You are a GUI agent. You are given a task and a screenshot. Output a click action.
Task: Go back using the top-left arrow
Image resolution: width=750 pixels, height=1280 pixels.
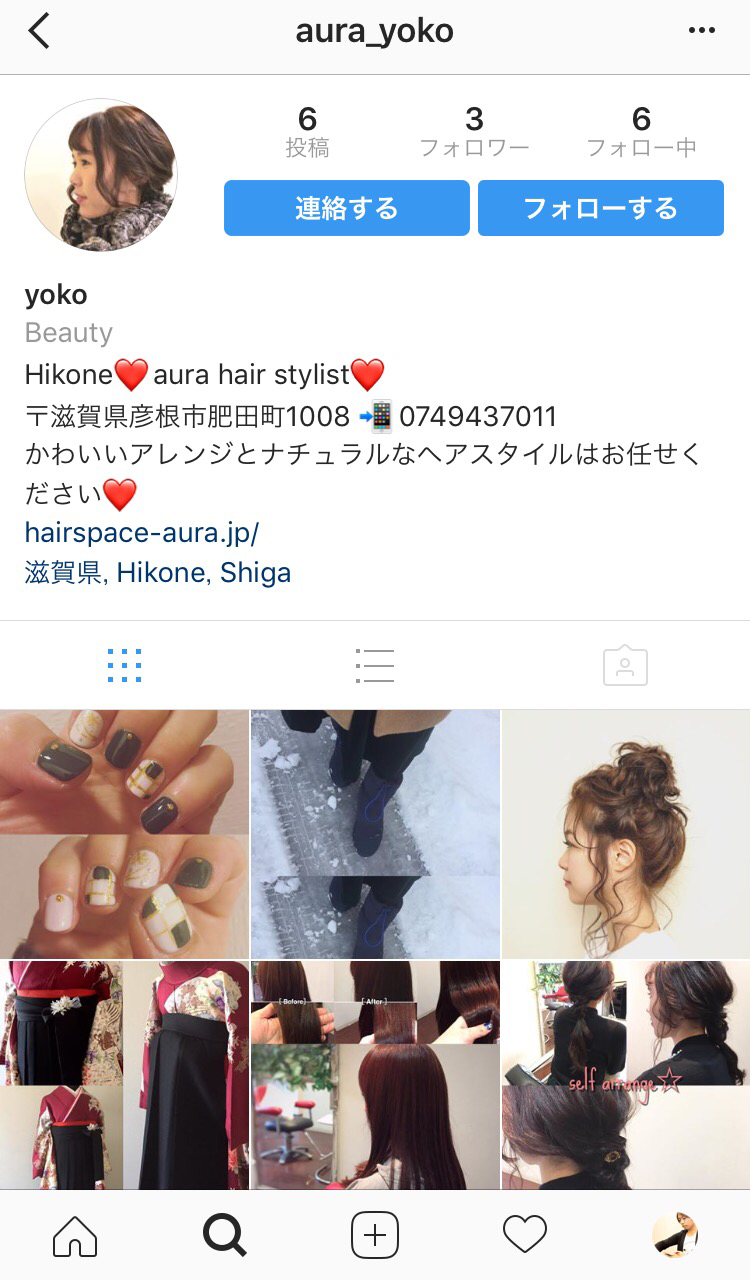point(39,31)
